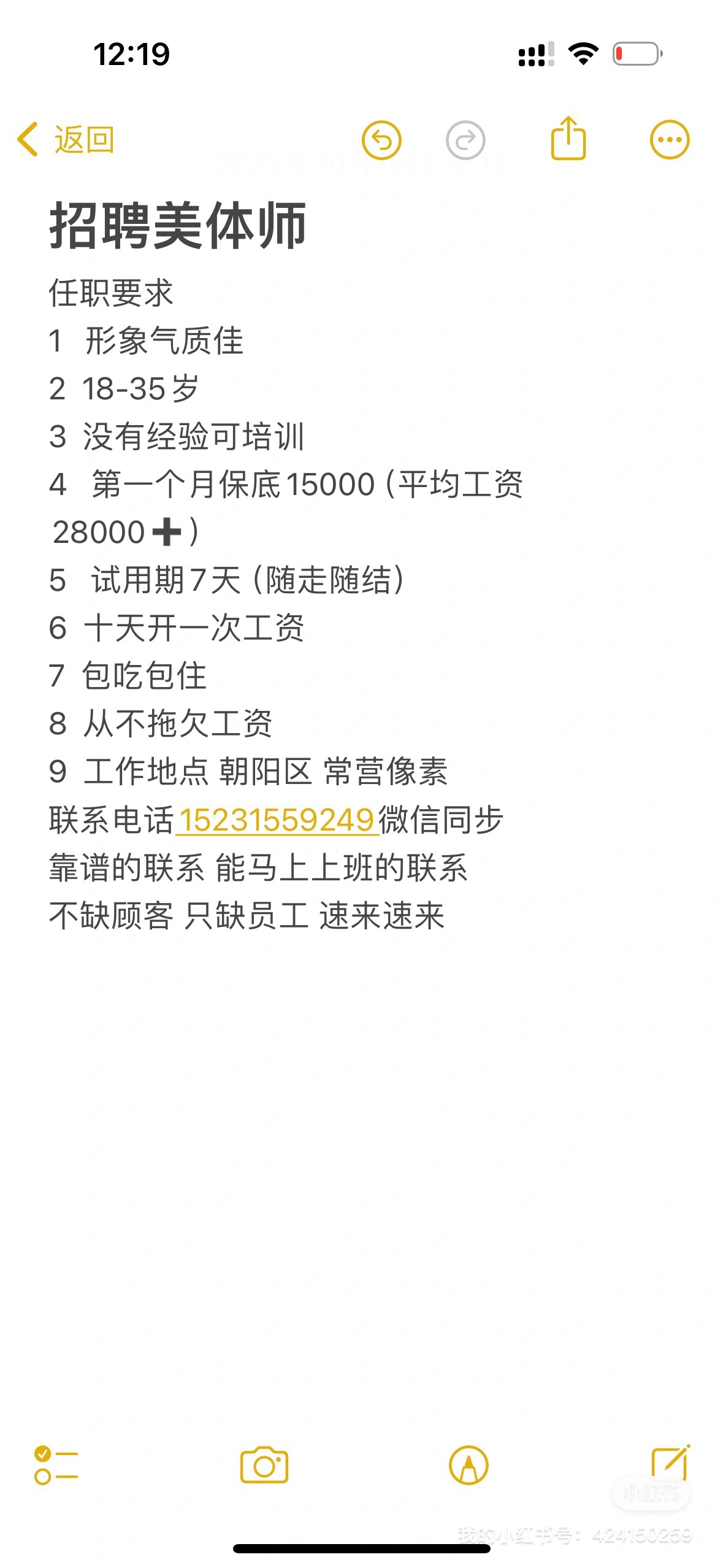Image resolution: width=723 pixels, height=1568 pixels.
Task: Compose a new note
Action: click(x=670, y=1463)
